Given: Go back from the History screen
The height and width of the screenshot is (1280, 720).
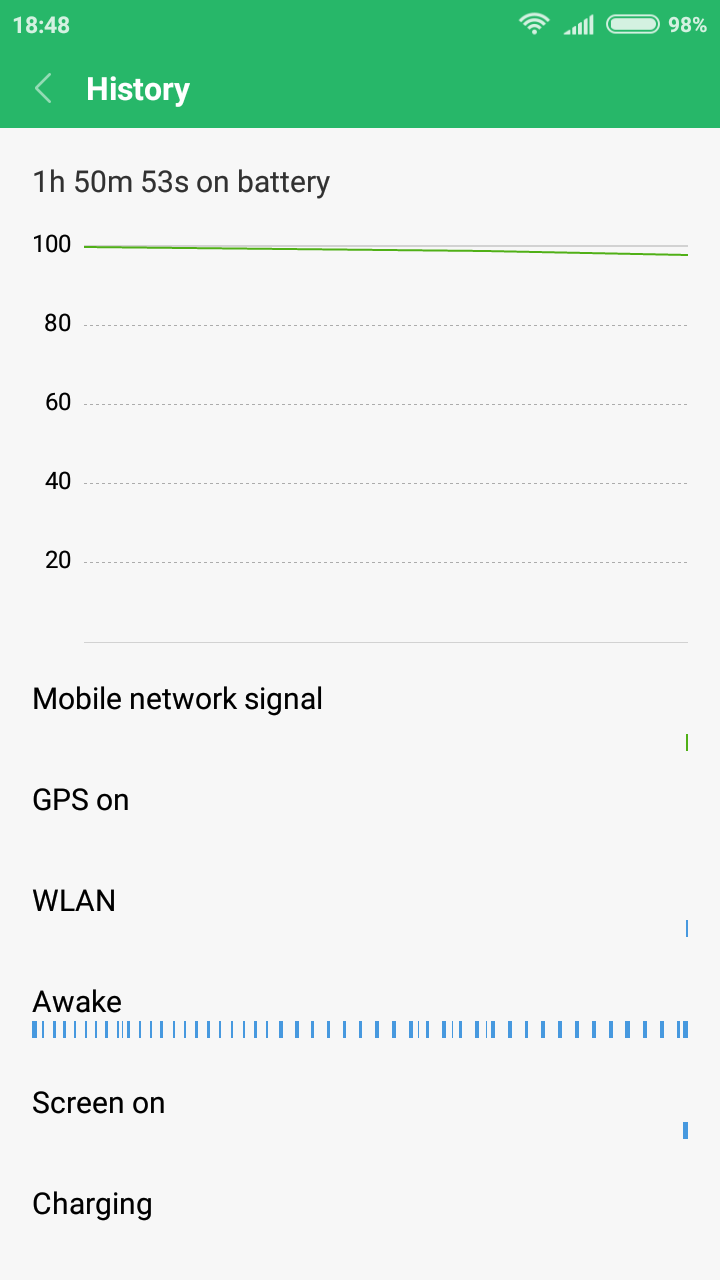Looking at the screenshot, I should [43, 89].
